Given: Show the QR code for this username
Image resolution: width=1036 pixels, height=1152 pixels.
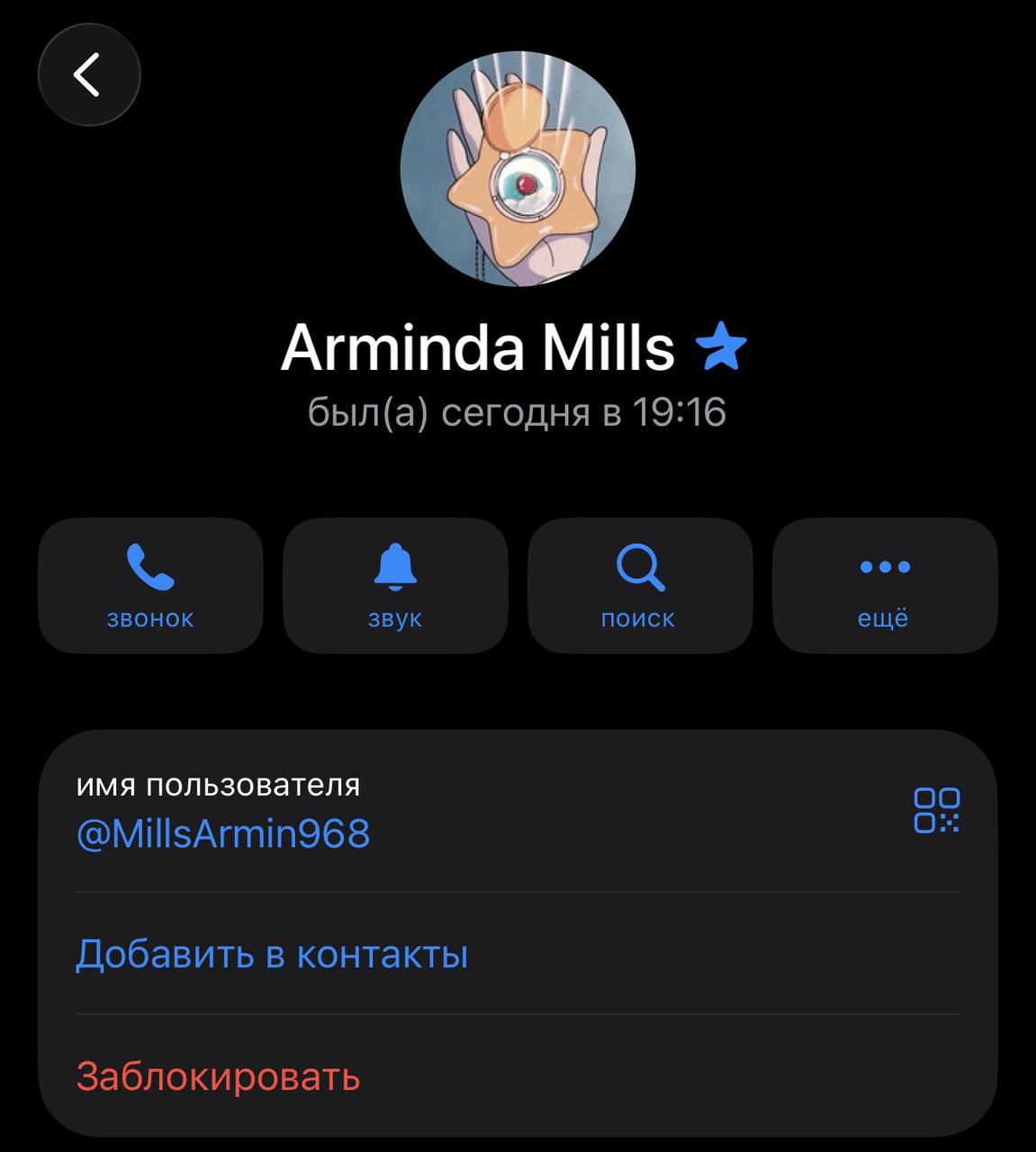Looking at the screenshot, I should [937, 810].
